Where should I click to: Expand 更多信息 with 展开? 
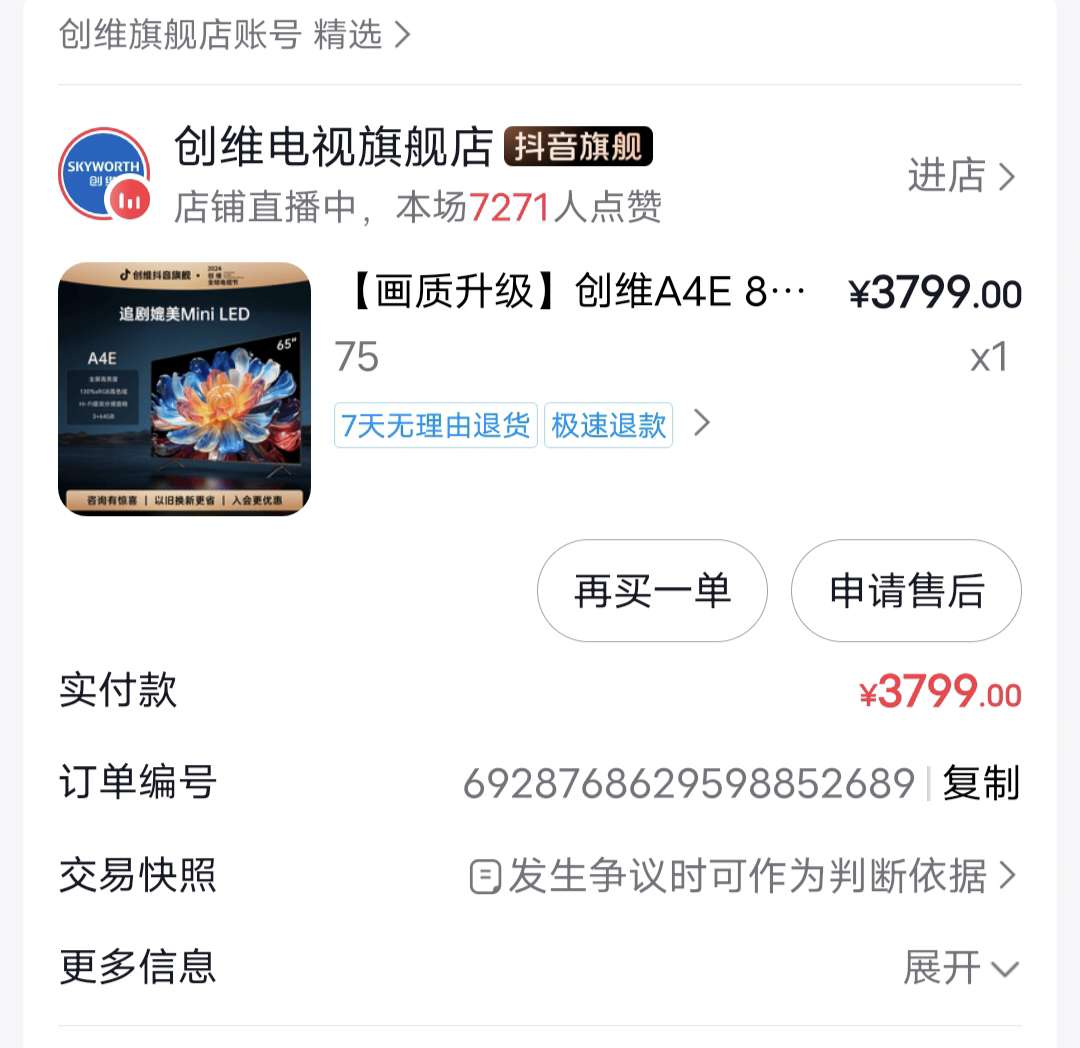click(960, 967)
